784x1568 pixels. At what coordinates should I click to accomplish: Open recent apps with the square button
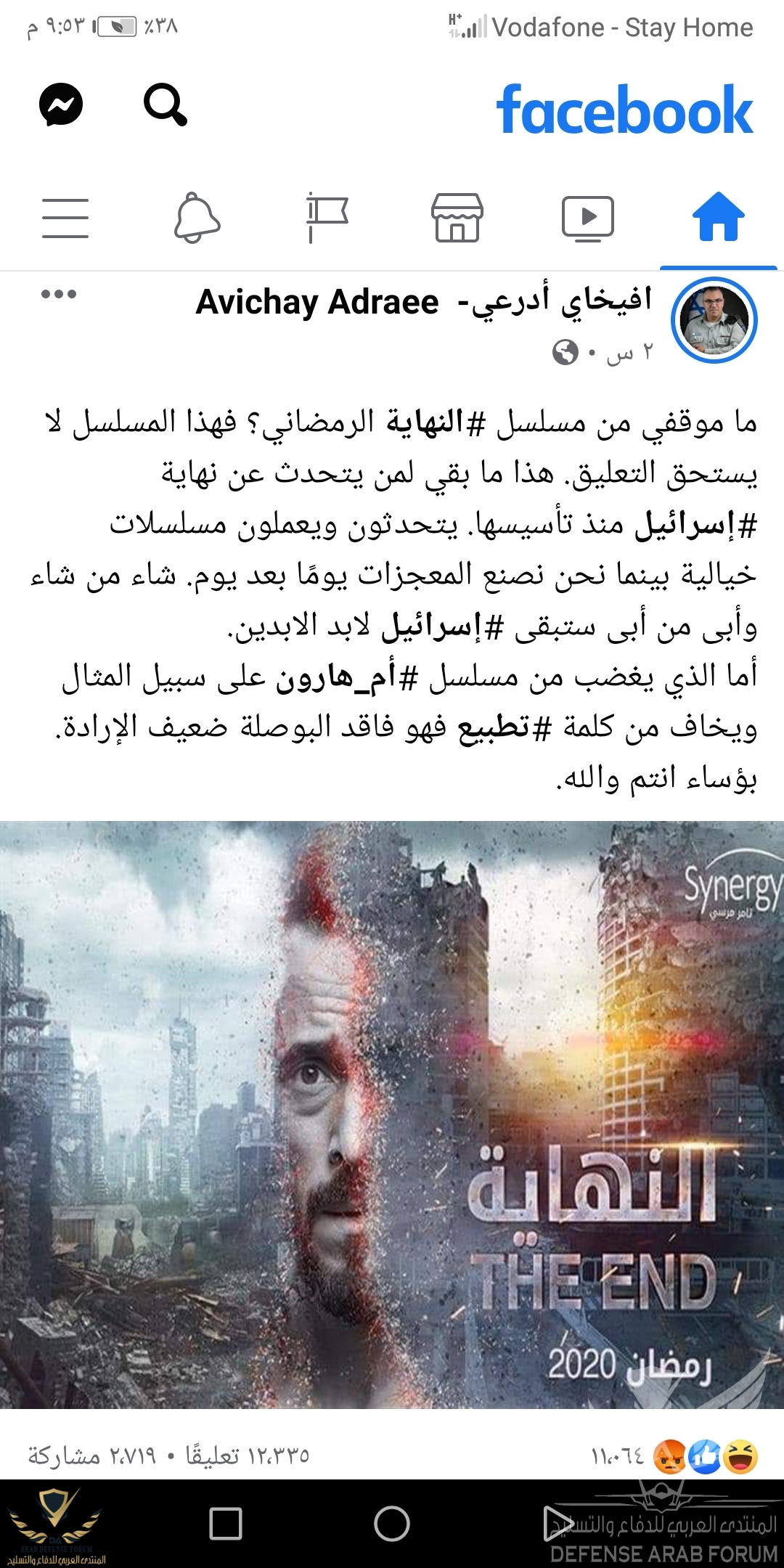226,1523
